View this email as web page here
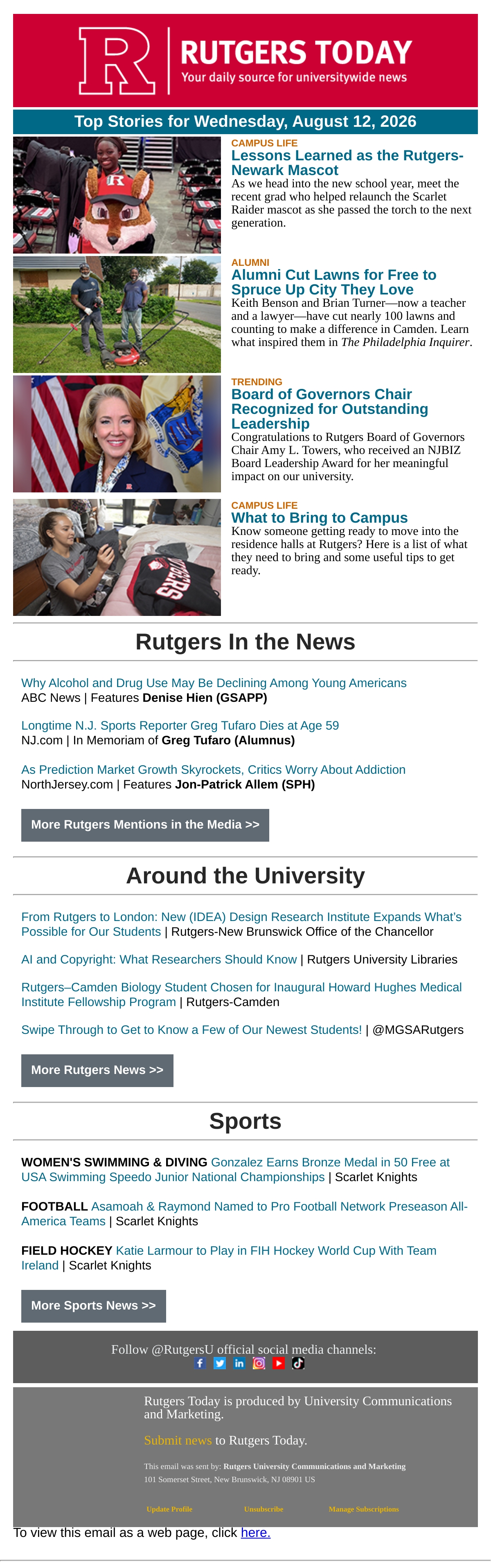This screenshot has height=1568, width=491. point(256,1533)
